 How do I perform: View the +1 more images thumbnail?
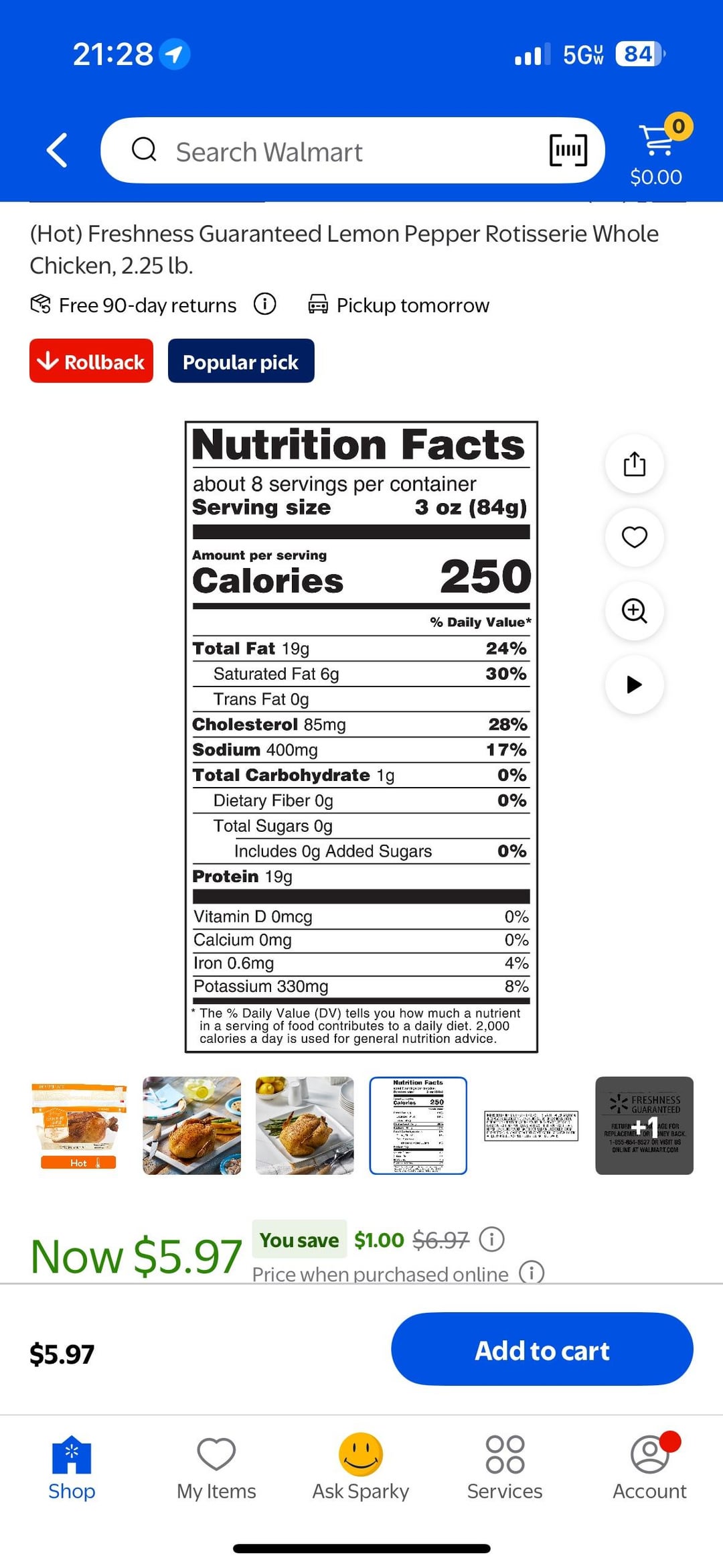tap(644, 1125)
